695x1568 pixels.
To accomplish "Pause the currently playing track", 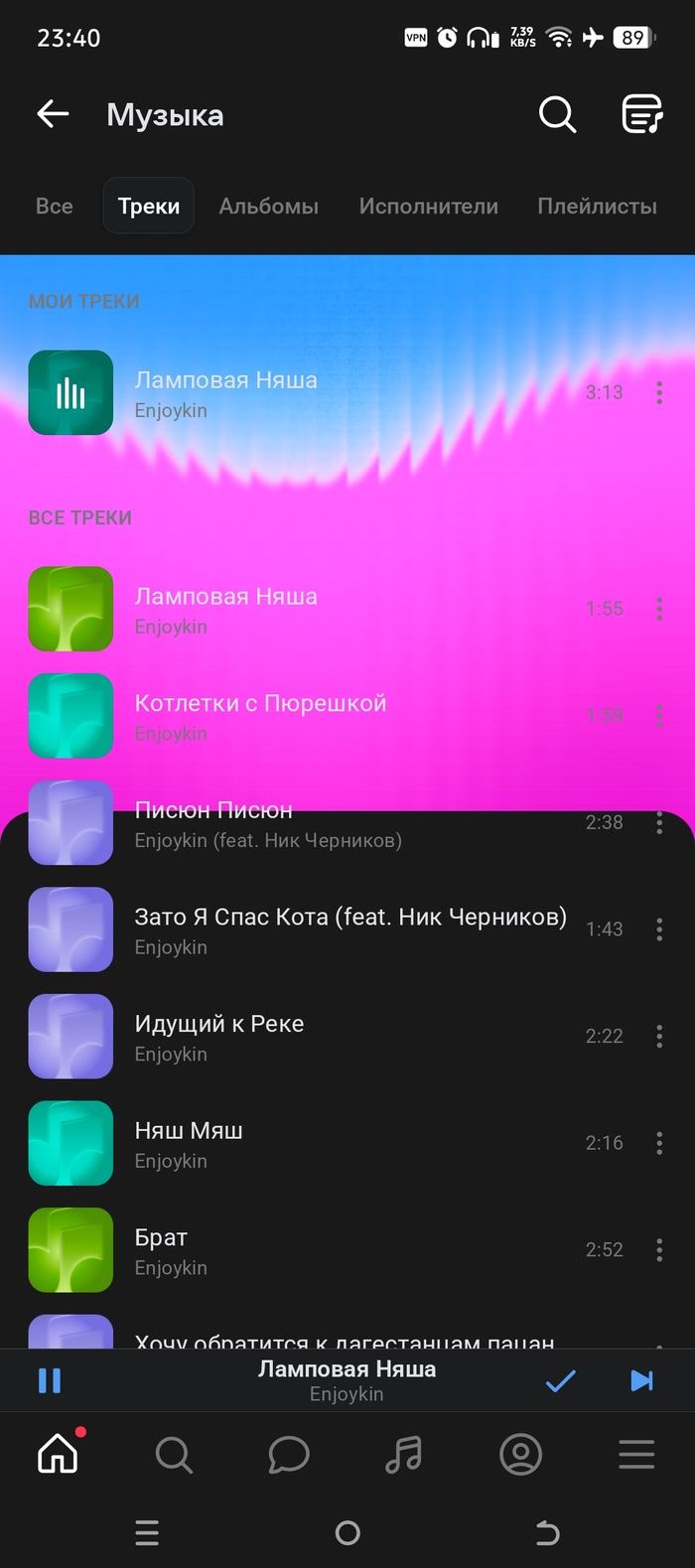I will coord(50,1380).
